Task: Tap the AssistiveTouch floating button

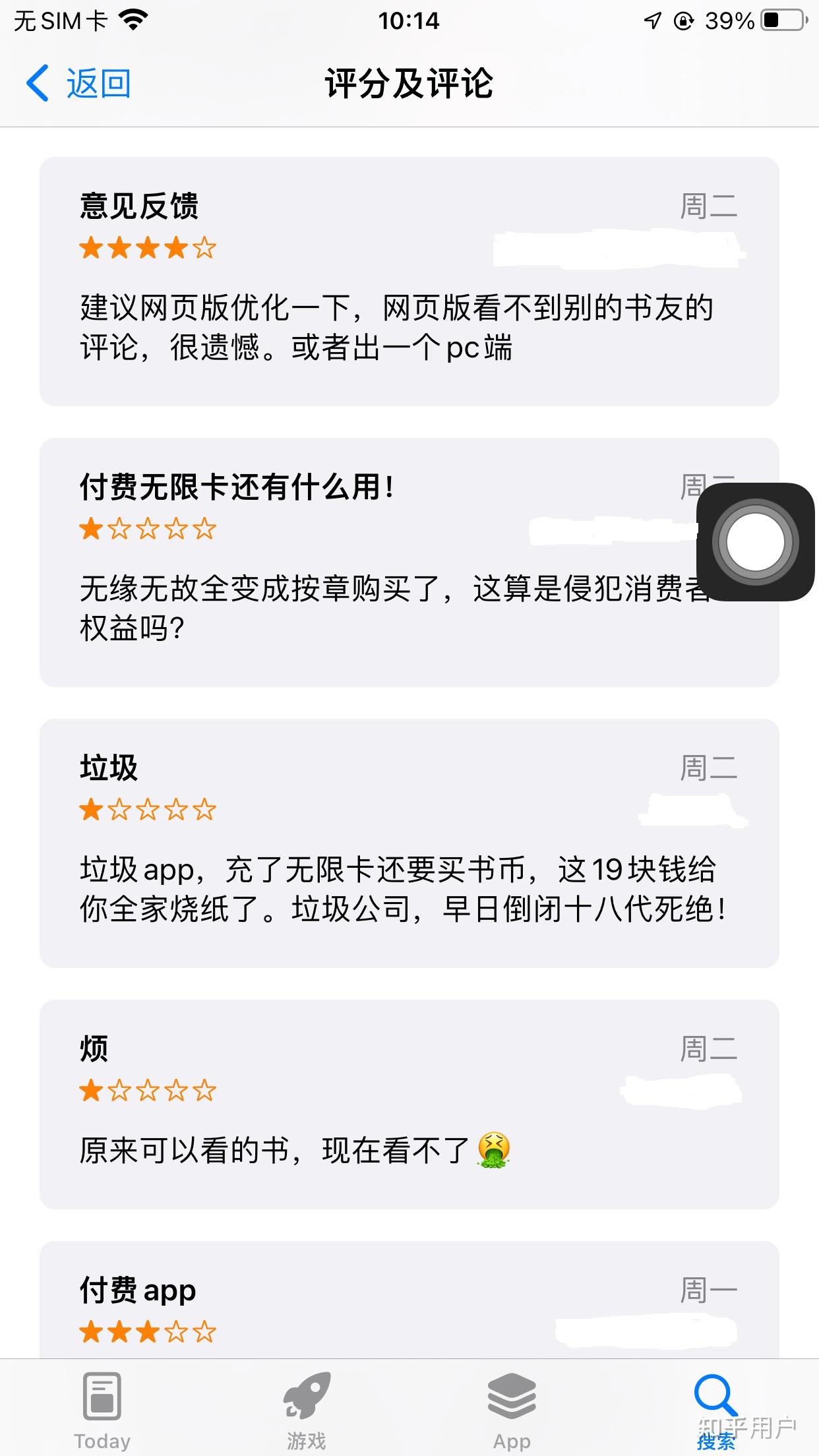Action: point(756,542)
